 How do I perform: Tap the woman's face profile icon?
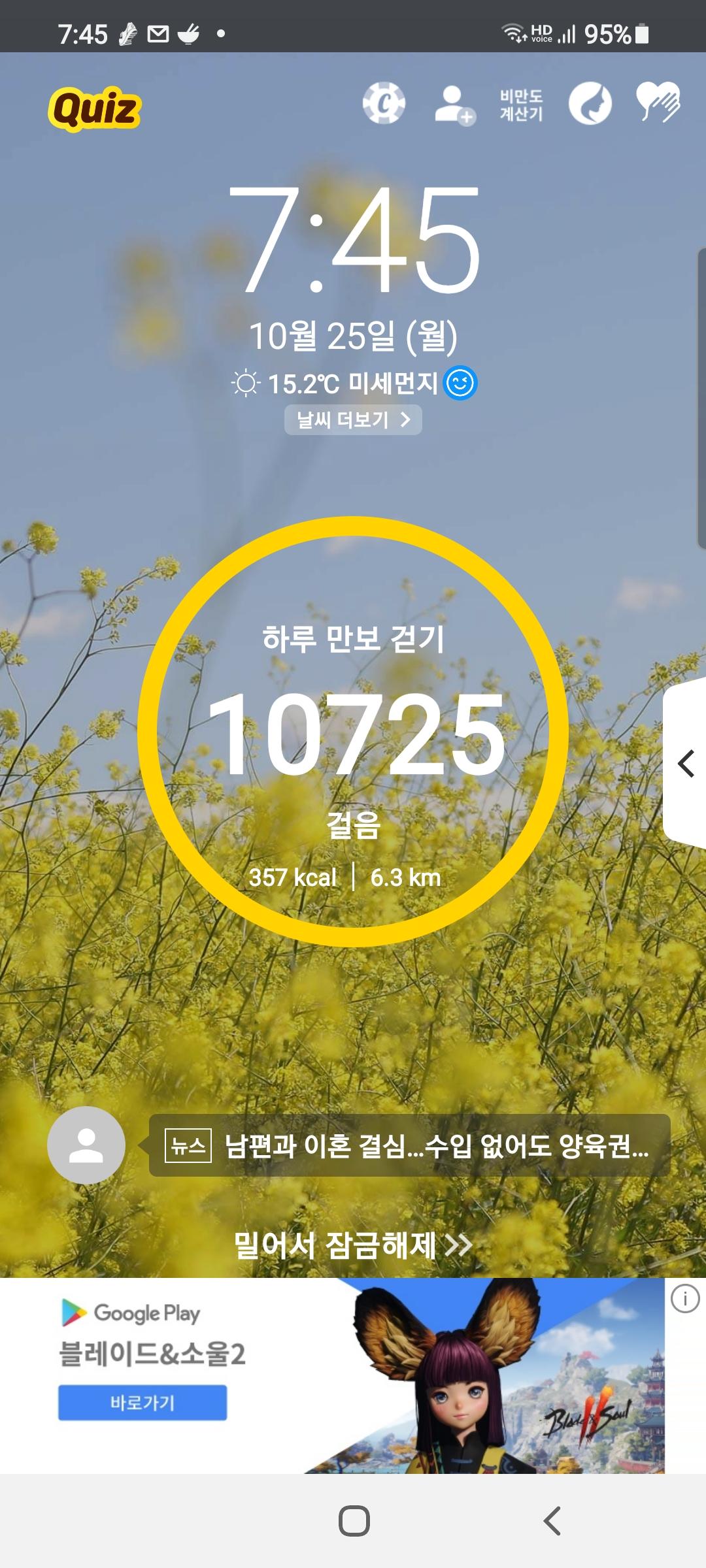[x=590, y=104]
